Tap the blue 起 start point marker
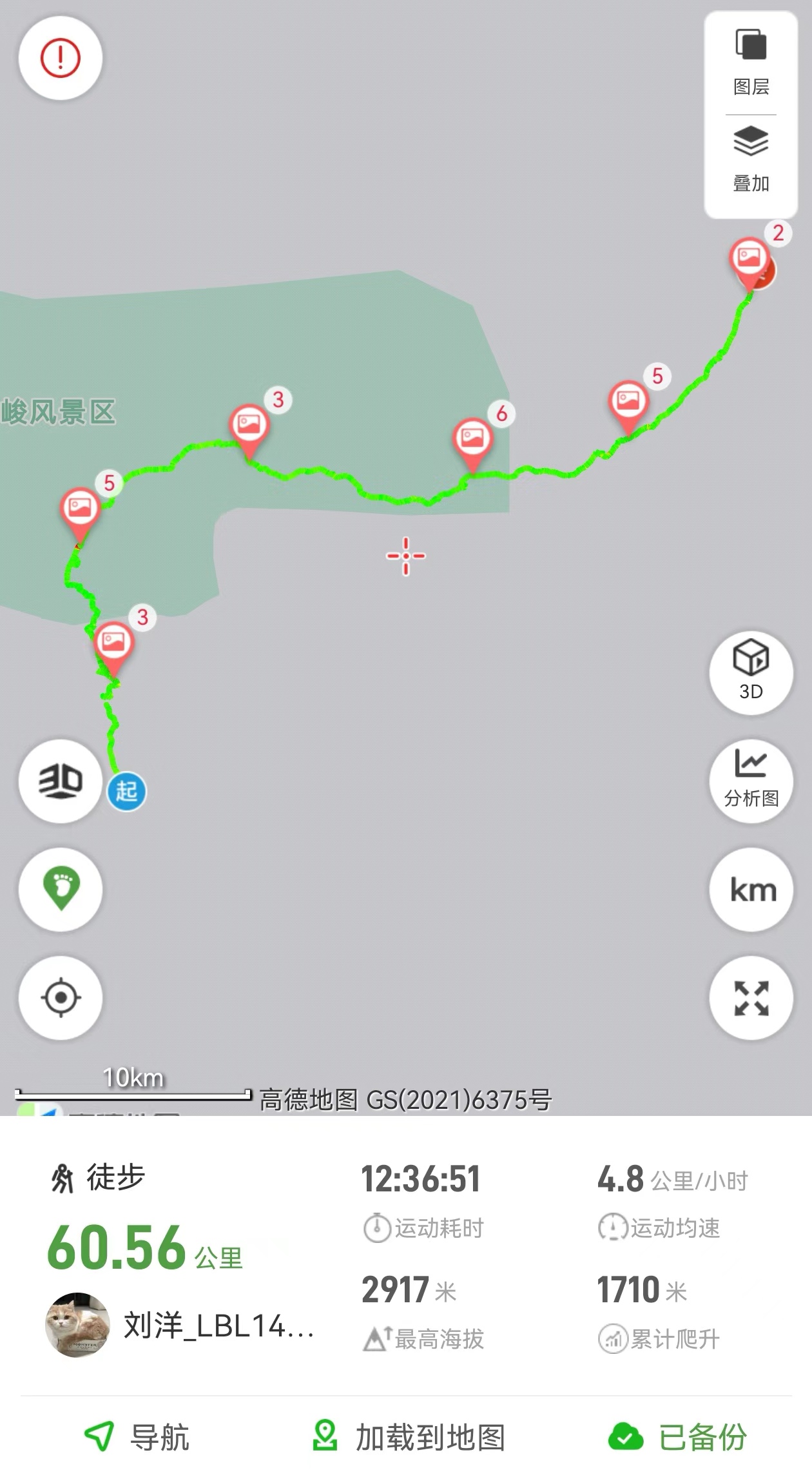 [x=126, y=791]
